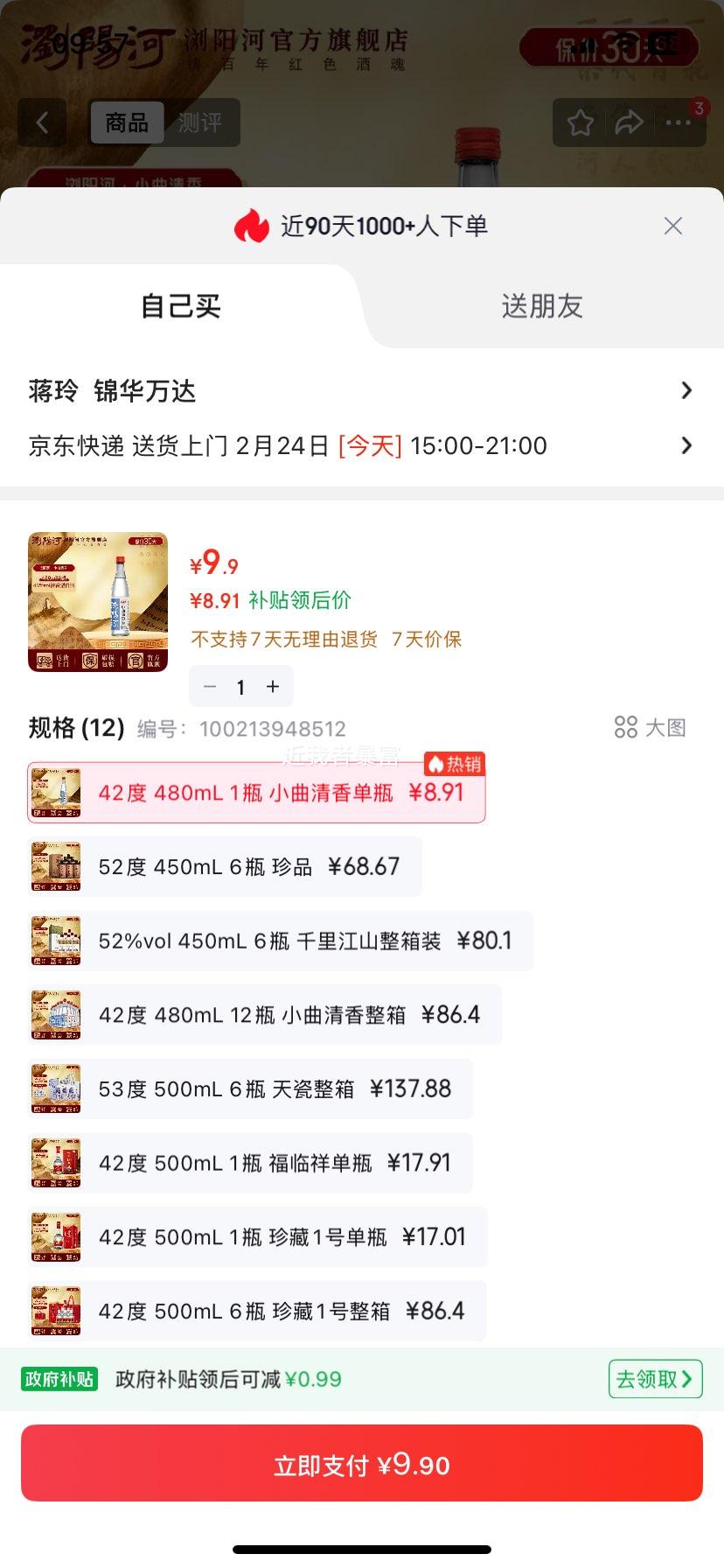Tap 去领取 to claim government subsidy
The height and width of the screenshot is (1568, 724).
click(x=655, y=1380)
